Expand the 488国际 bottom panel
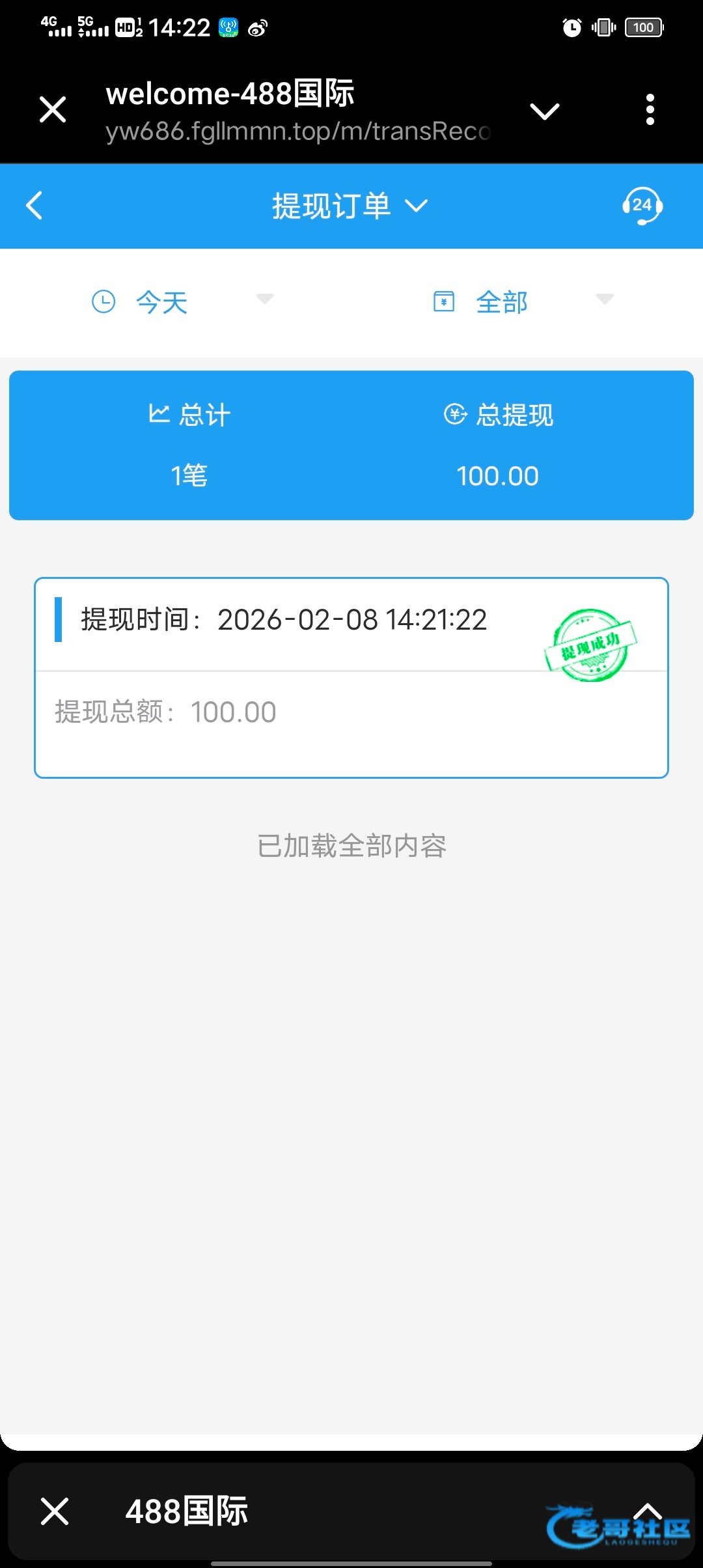 (648, 1511)
